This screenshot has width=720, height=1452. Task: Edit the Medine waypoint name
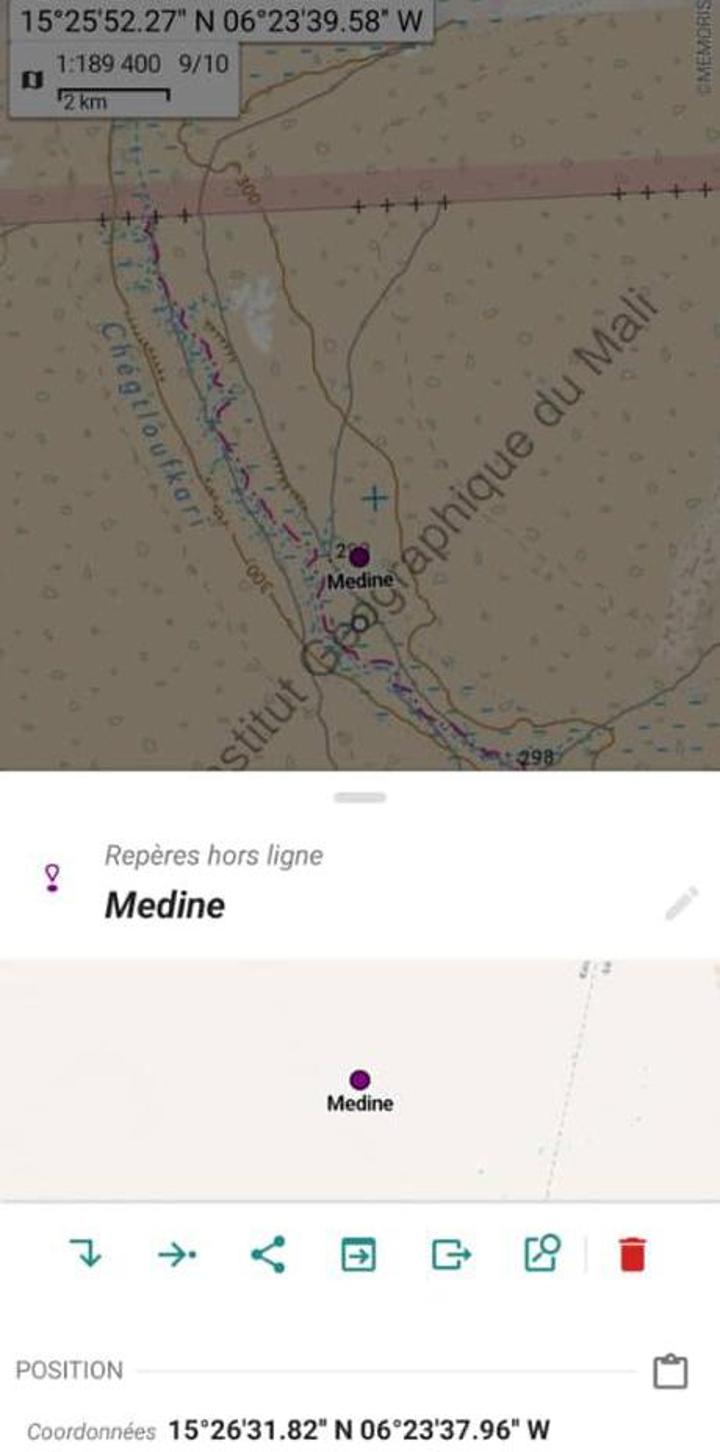pyautogui.click(x=681, y=903)
